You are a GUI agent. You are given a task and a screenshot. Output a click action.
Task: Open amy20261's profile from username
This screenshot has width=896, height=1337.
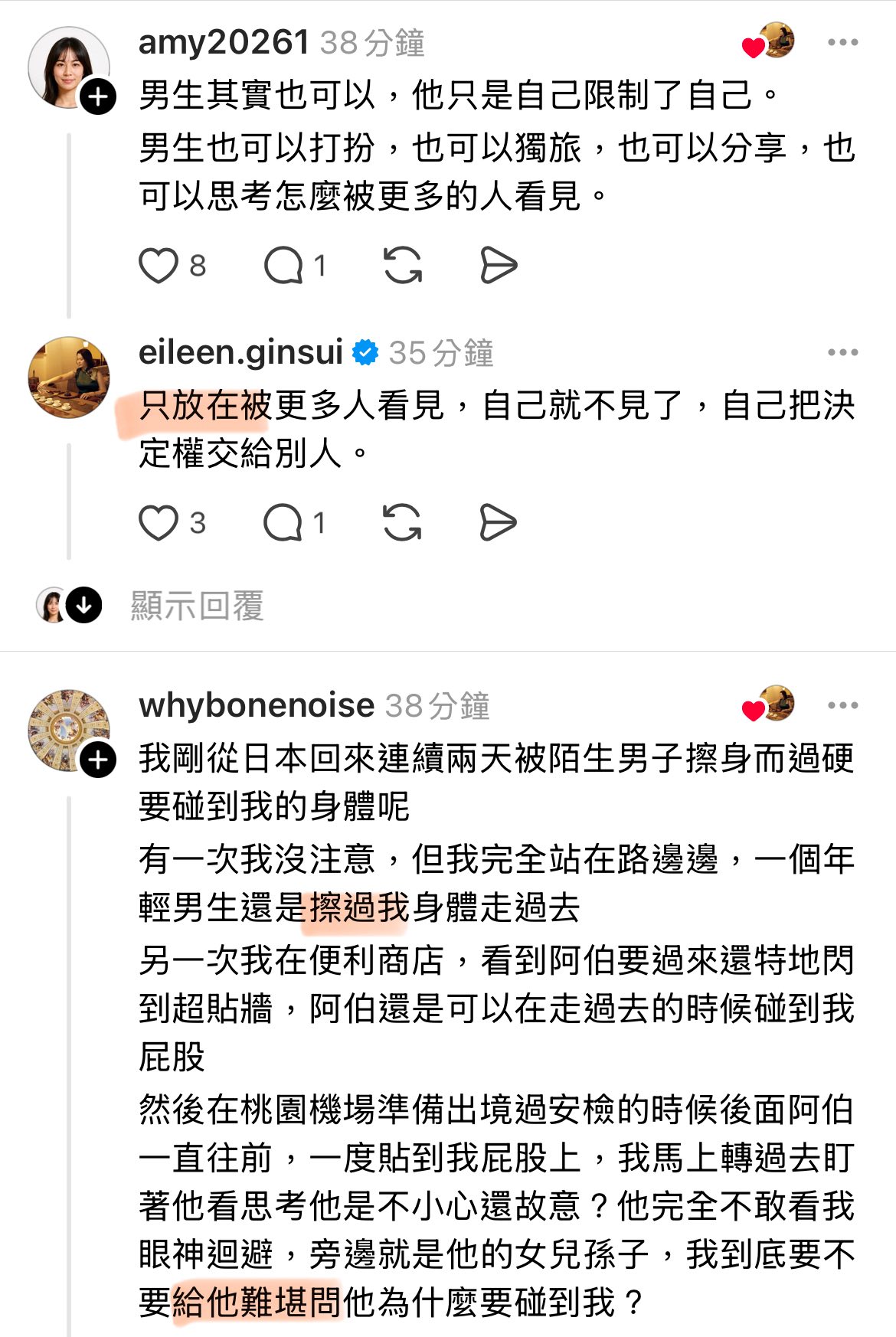(x=224, y=43)
